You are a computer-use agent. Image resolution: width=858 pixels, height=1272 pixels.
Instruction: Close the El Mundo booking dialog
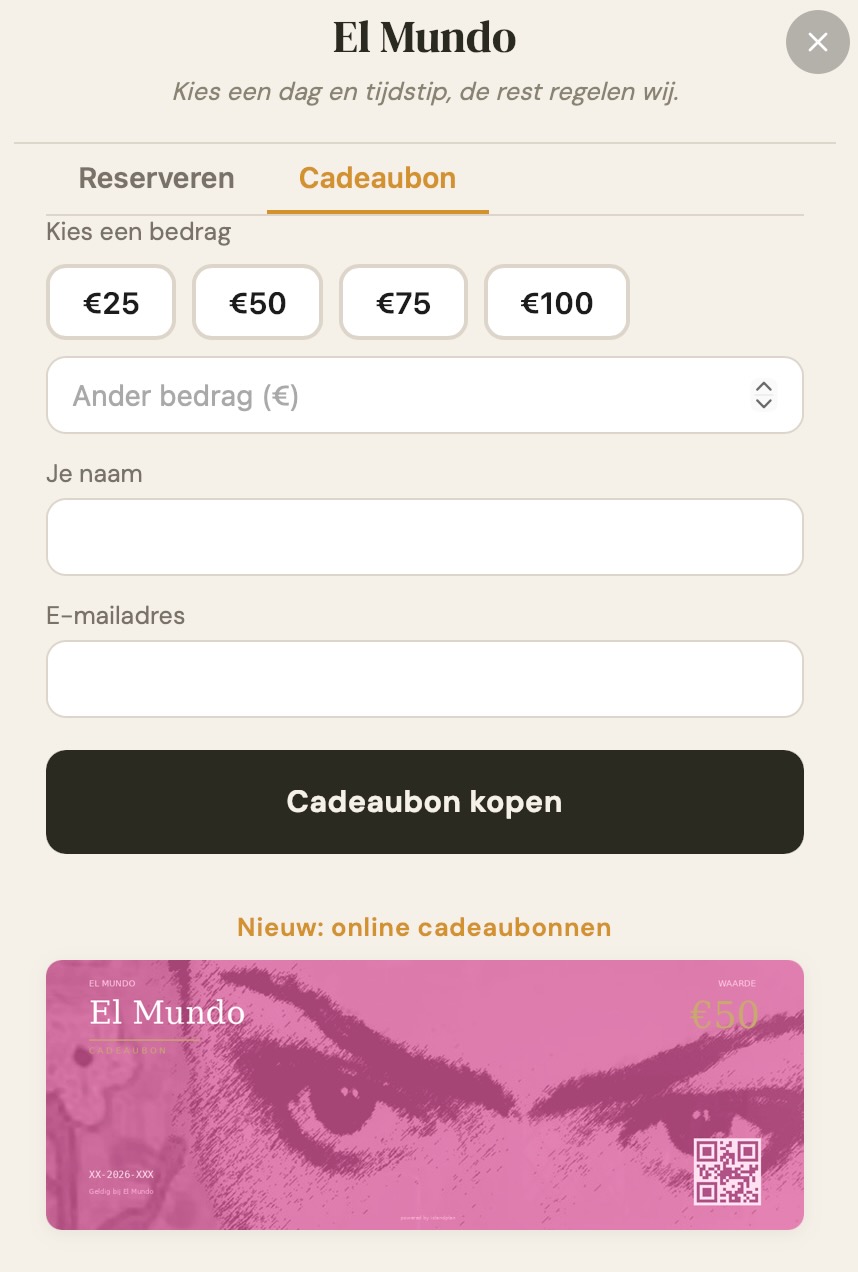tap(818, 42)
